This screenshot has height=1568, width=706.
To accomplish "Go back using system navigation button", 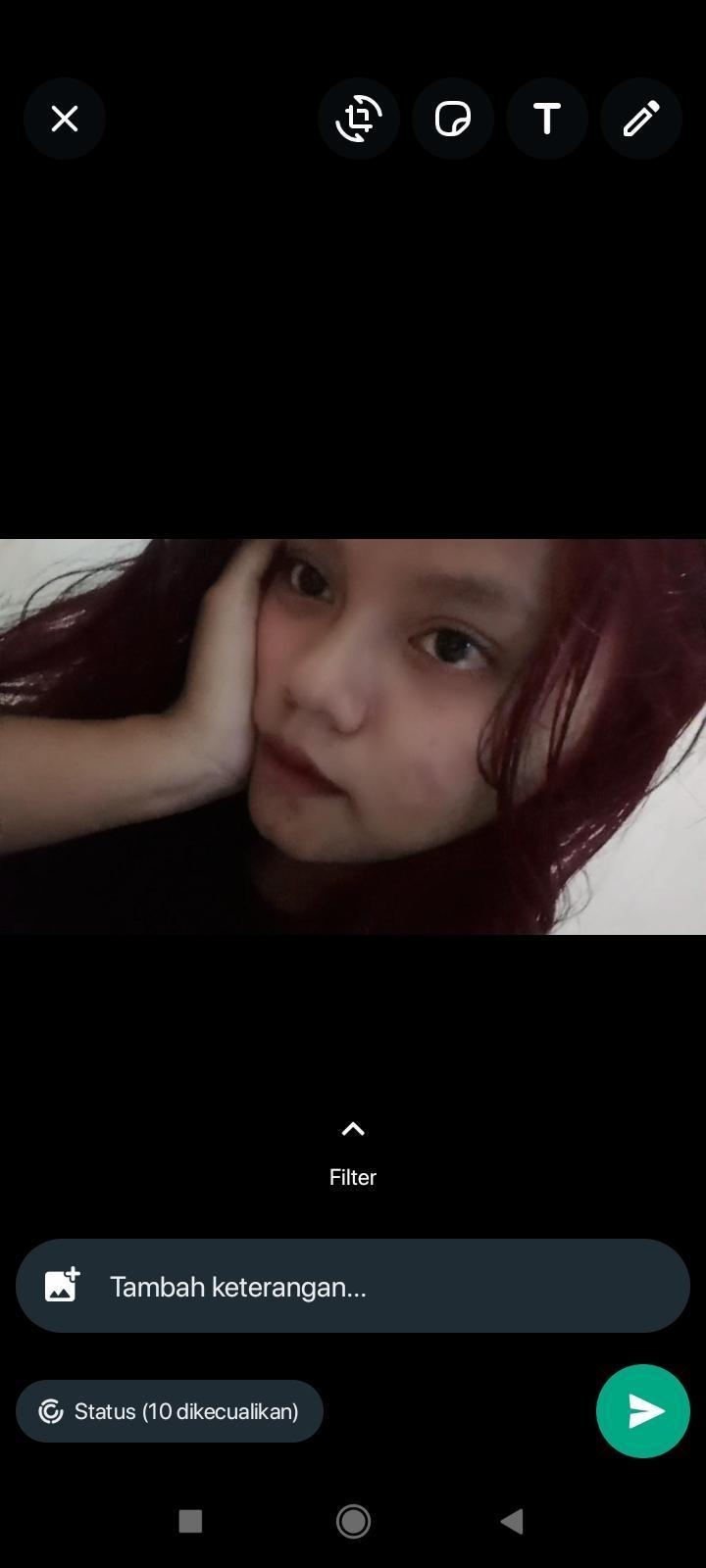I will tap(512, 1521).
